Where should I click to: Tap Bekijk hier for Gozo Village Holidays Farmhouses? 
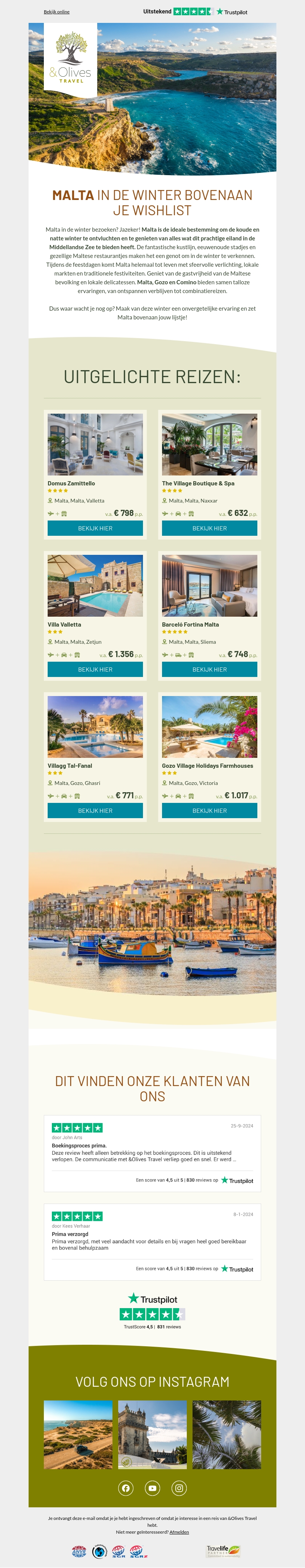click(x=210, y=811)
